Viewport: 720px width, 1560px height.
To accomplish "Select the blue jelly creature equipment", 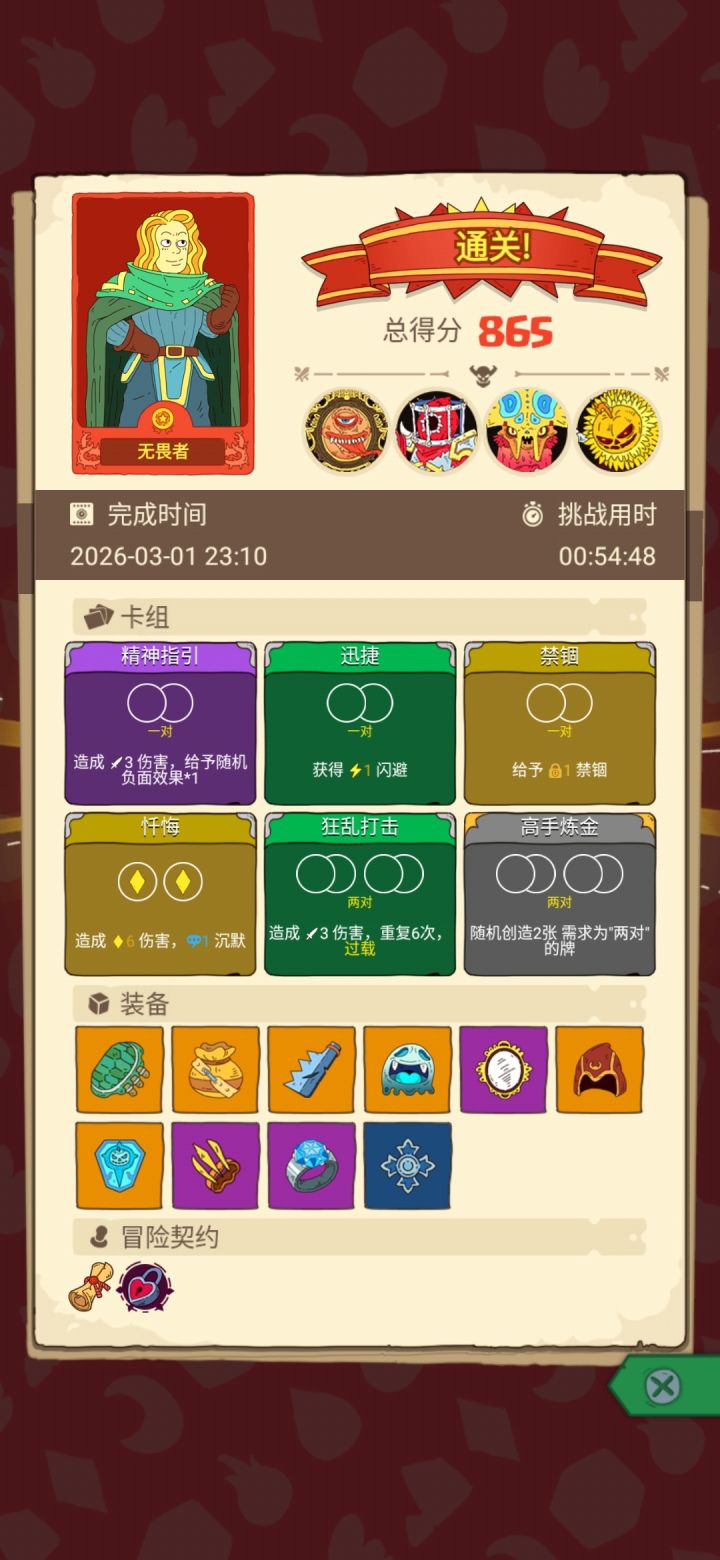I will [408, 1069].
